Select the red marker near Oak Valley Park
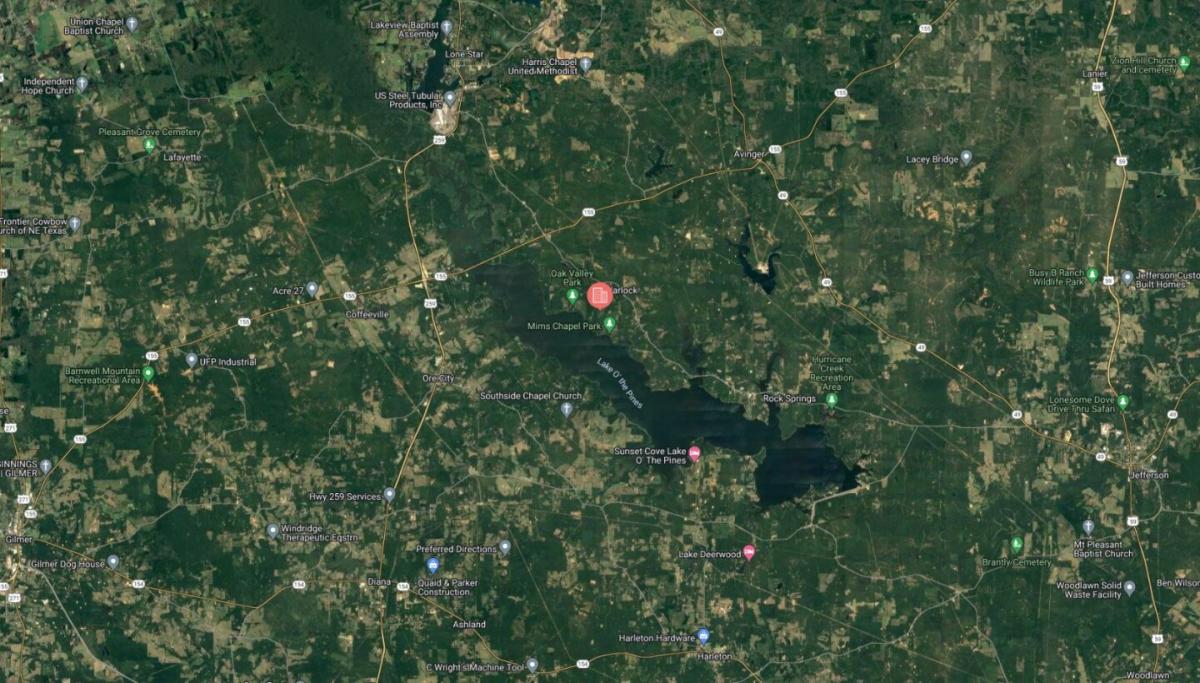1200x683 pixels. (x=599, y=295)
